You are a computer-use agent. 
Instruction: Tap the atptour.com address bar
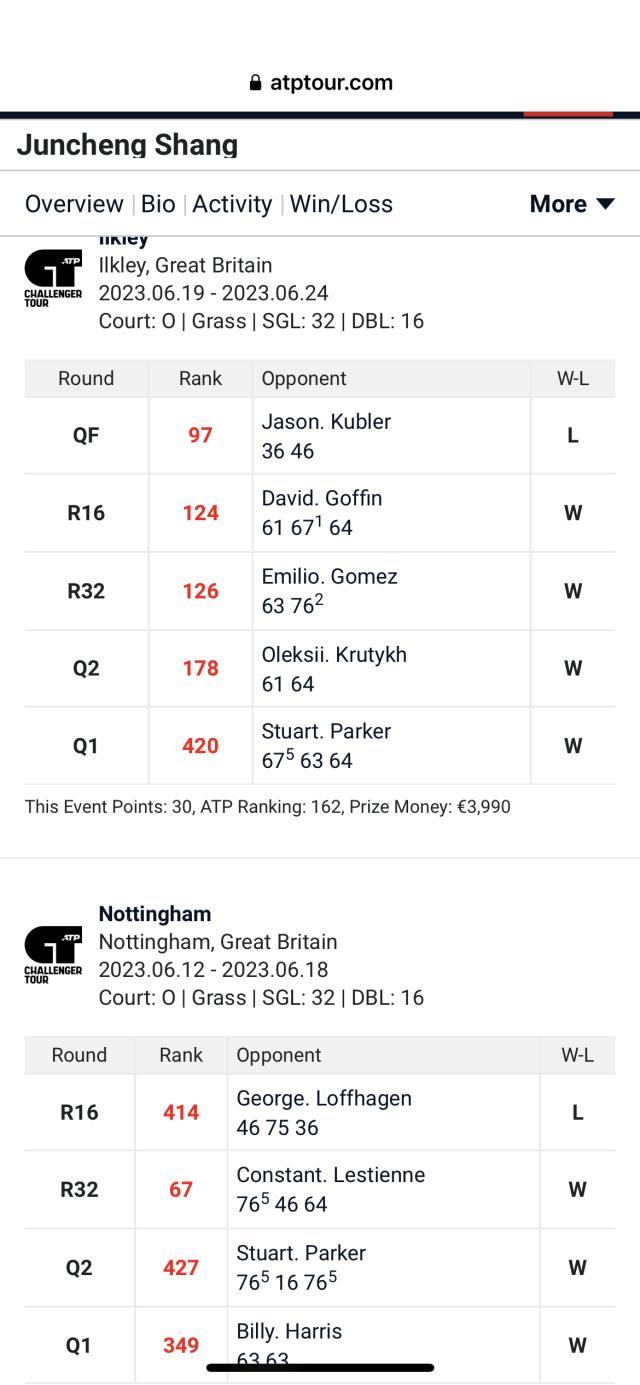pyautogui.click(x=320, y=83)
